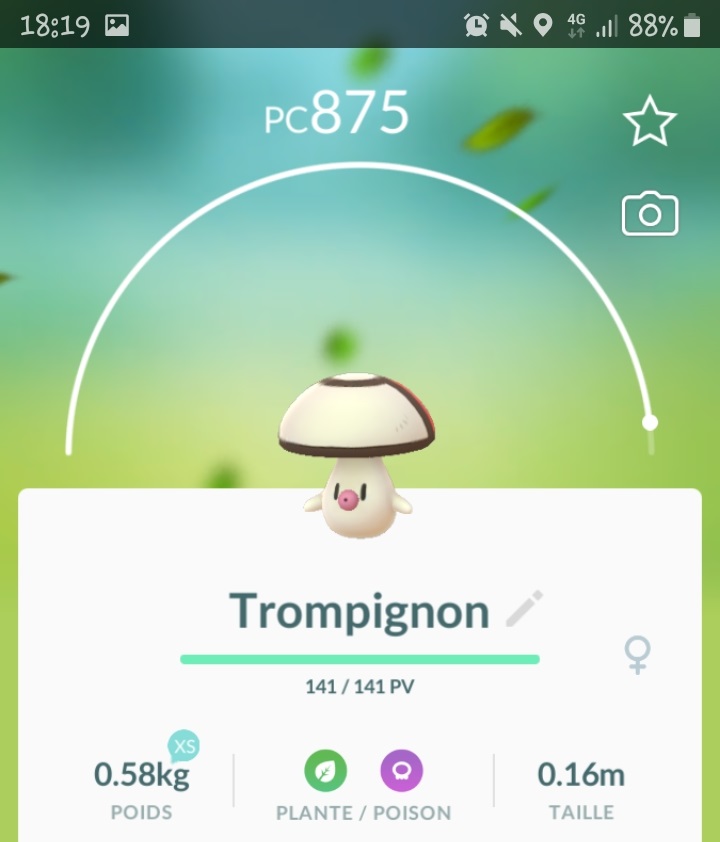The image size is (720, 842).
Task: Mark Trompignon as favorite with the star
Action: [x=650, y=122]
